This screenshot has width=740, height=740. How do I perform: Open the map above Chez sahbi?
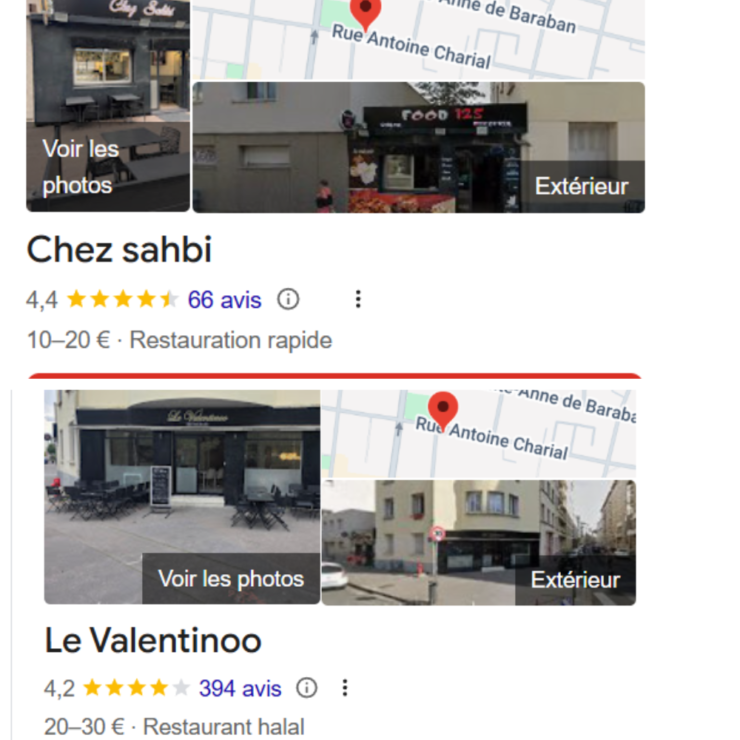tap(418, 39)
